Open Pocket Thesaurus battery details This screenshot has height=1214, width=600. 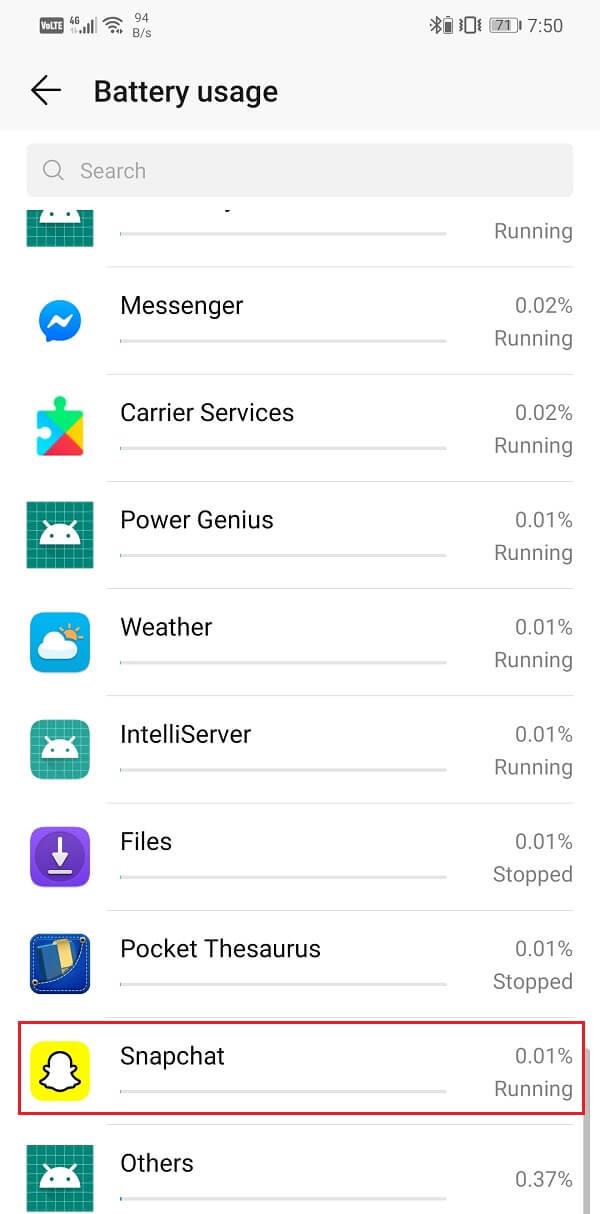300,963
